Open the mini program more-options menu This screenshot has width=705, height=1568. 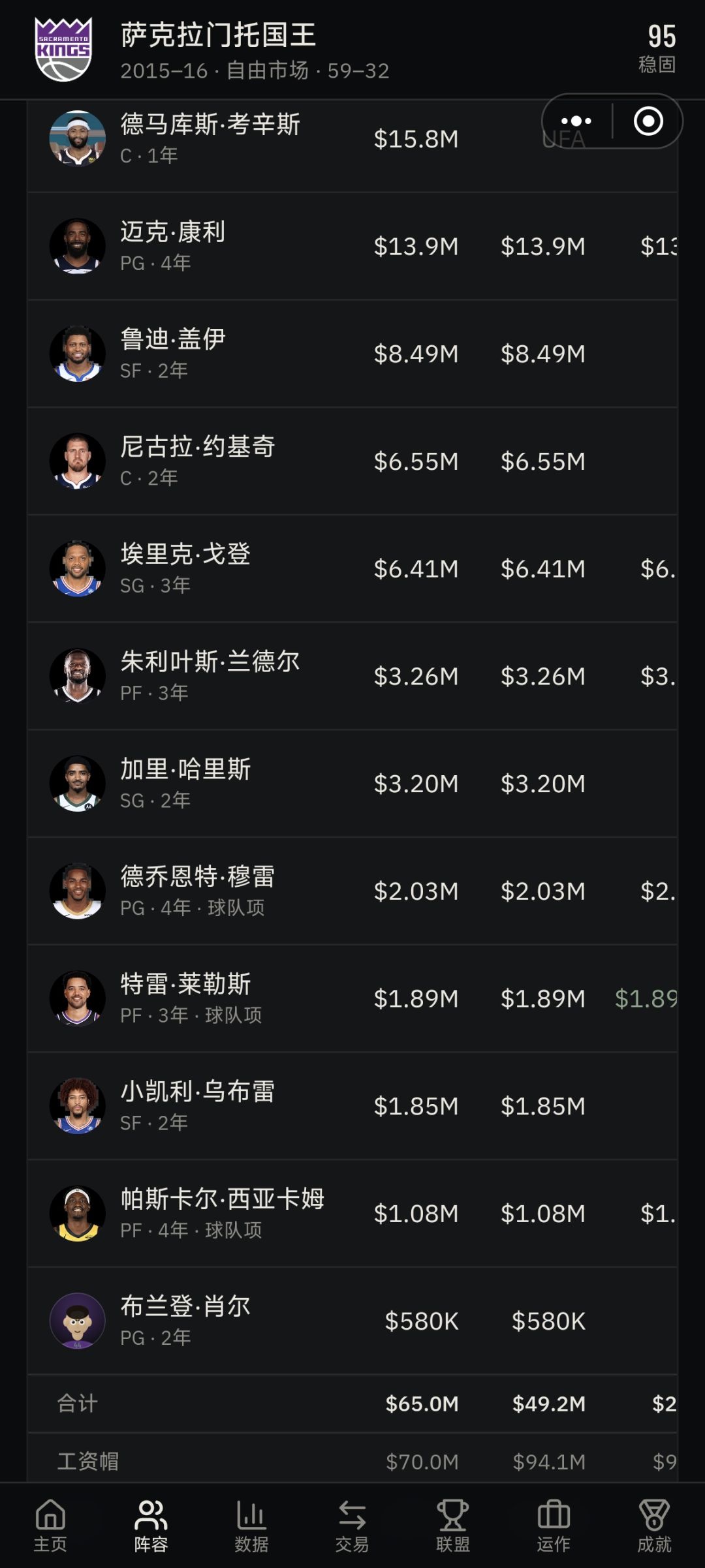pos(576,121)
